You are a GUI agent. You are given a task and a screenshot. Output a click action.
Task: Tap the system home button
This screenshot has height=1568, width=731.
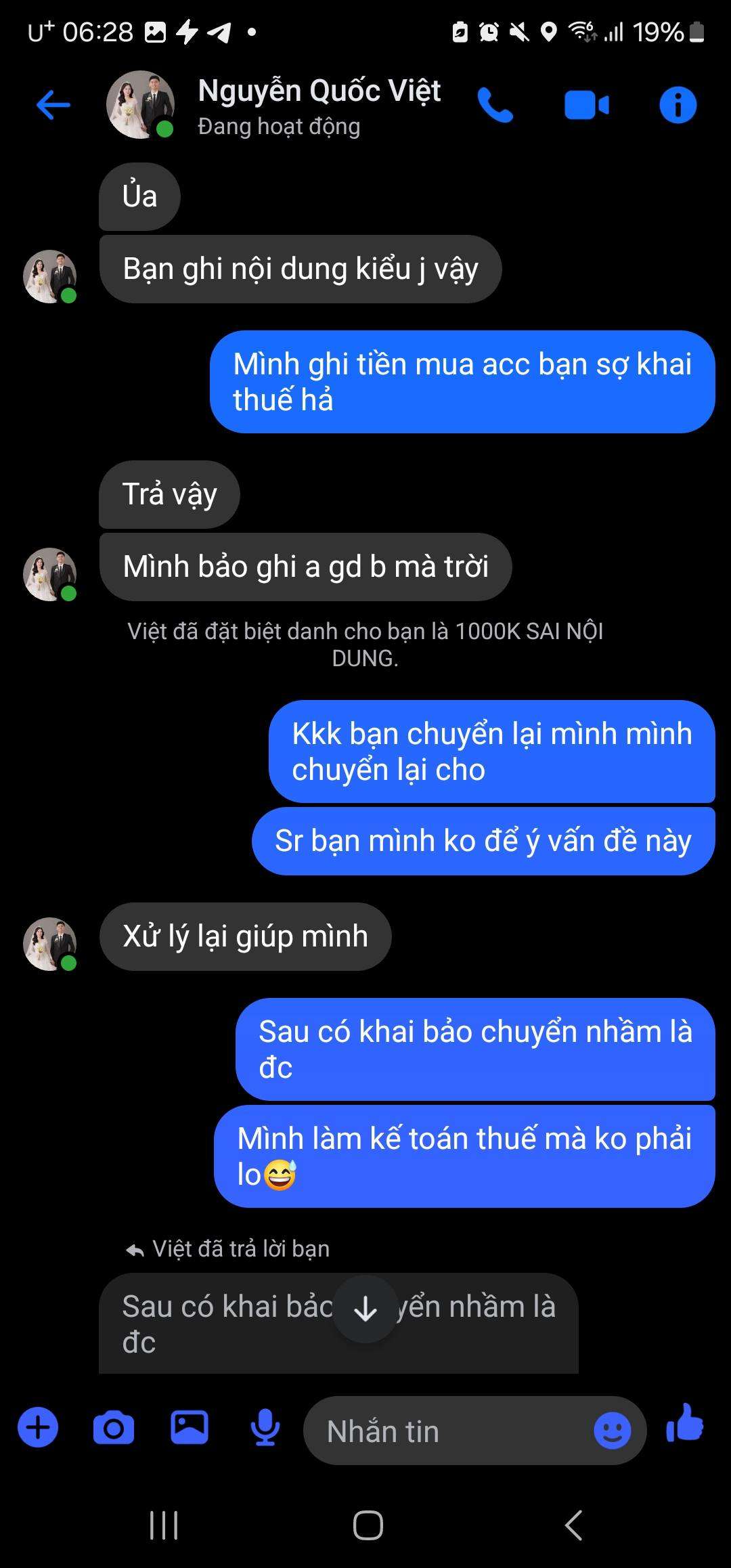(x=368, y=1525)
